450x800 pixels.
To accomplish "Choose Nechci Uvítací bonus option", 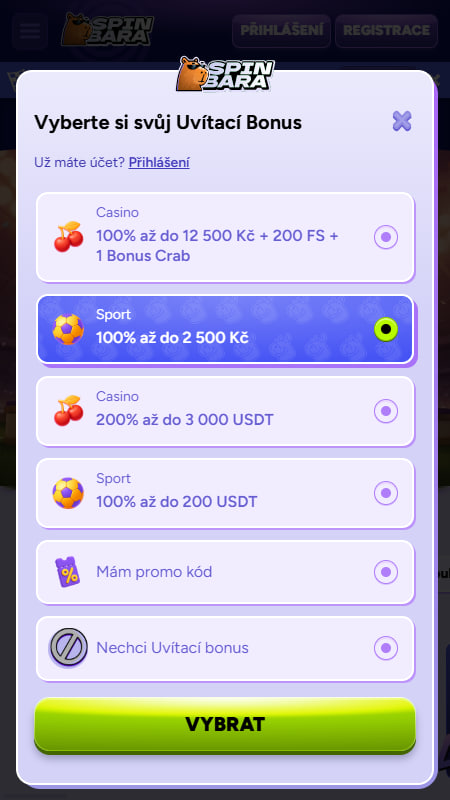I will [225, 648].
